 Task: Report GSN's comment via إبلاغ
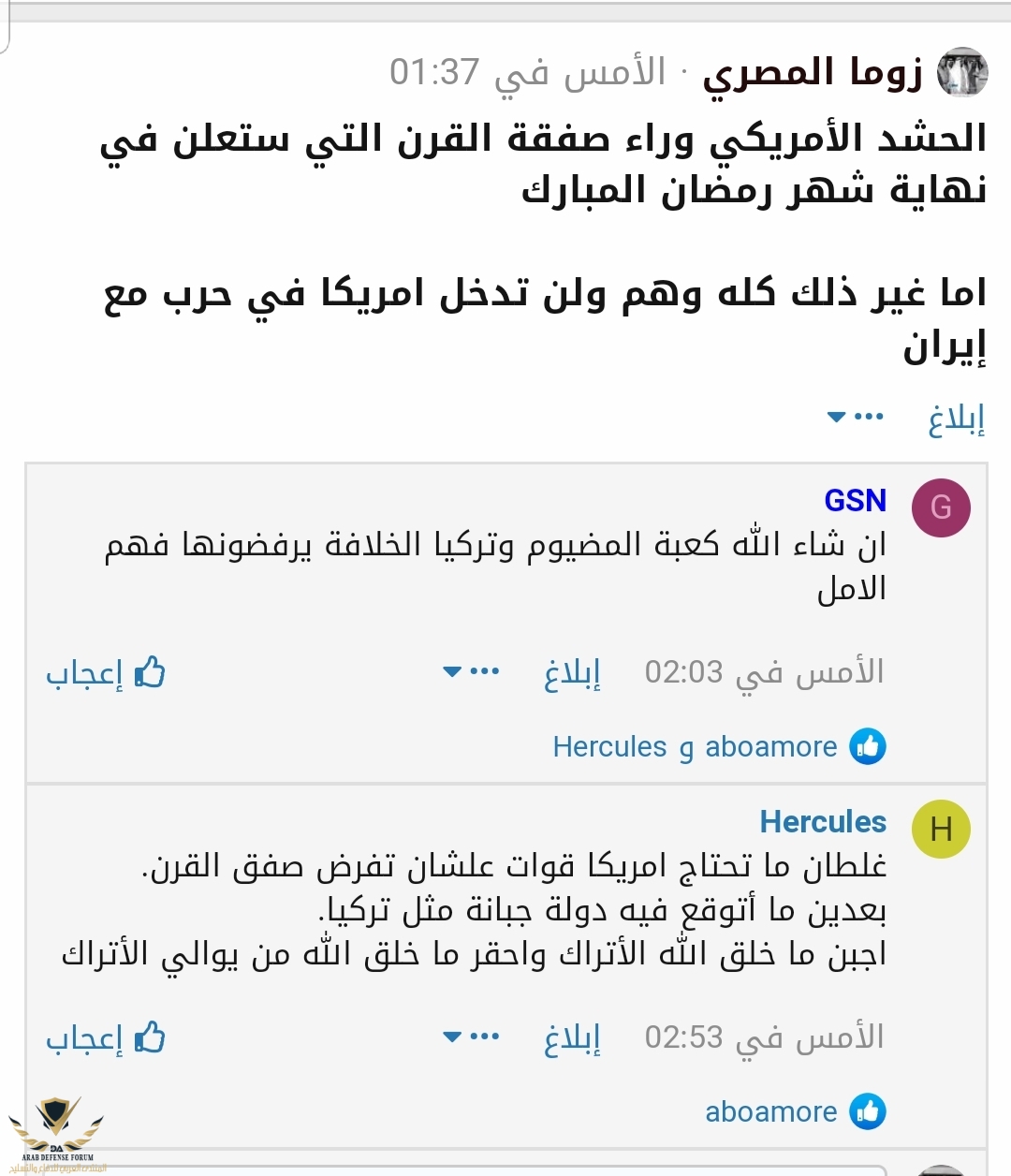[x=572, y=672]
